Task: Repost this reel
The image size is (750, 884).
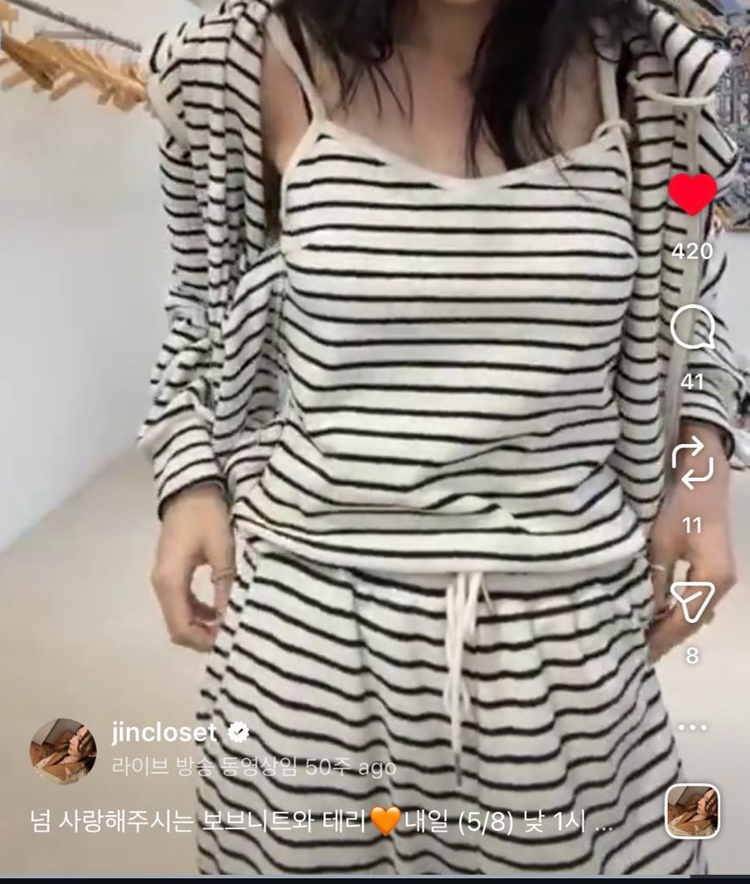Action: 692,466
